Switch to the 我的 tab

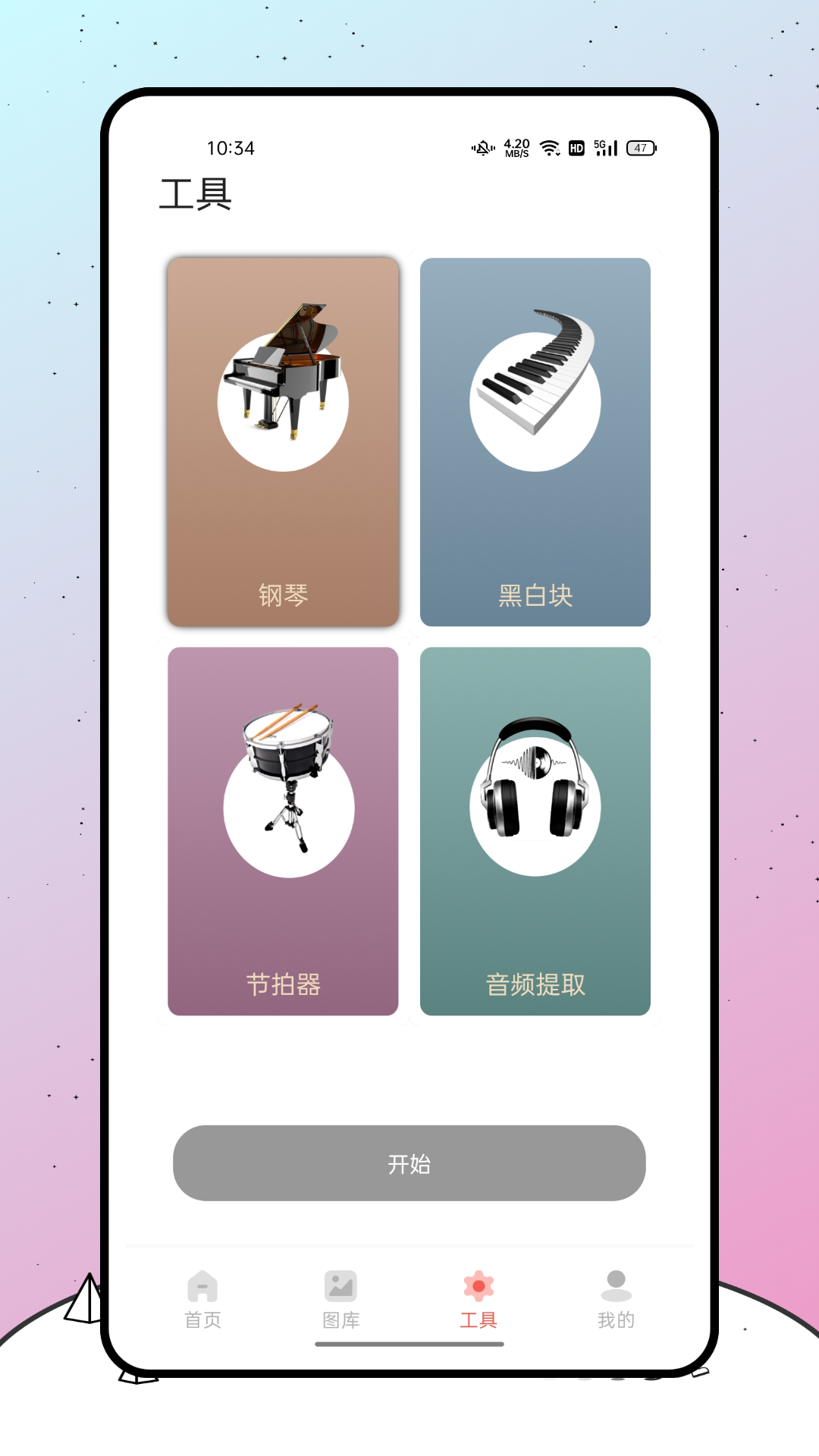tap(617, 1297)
